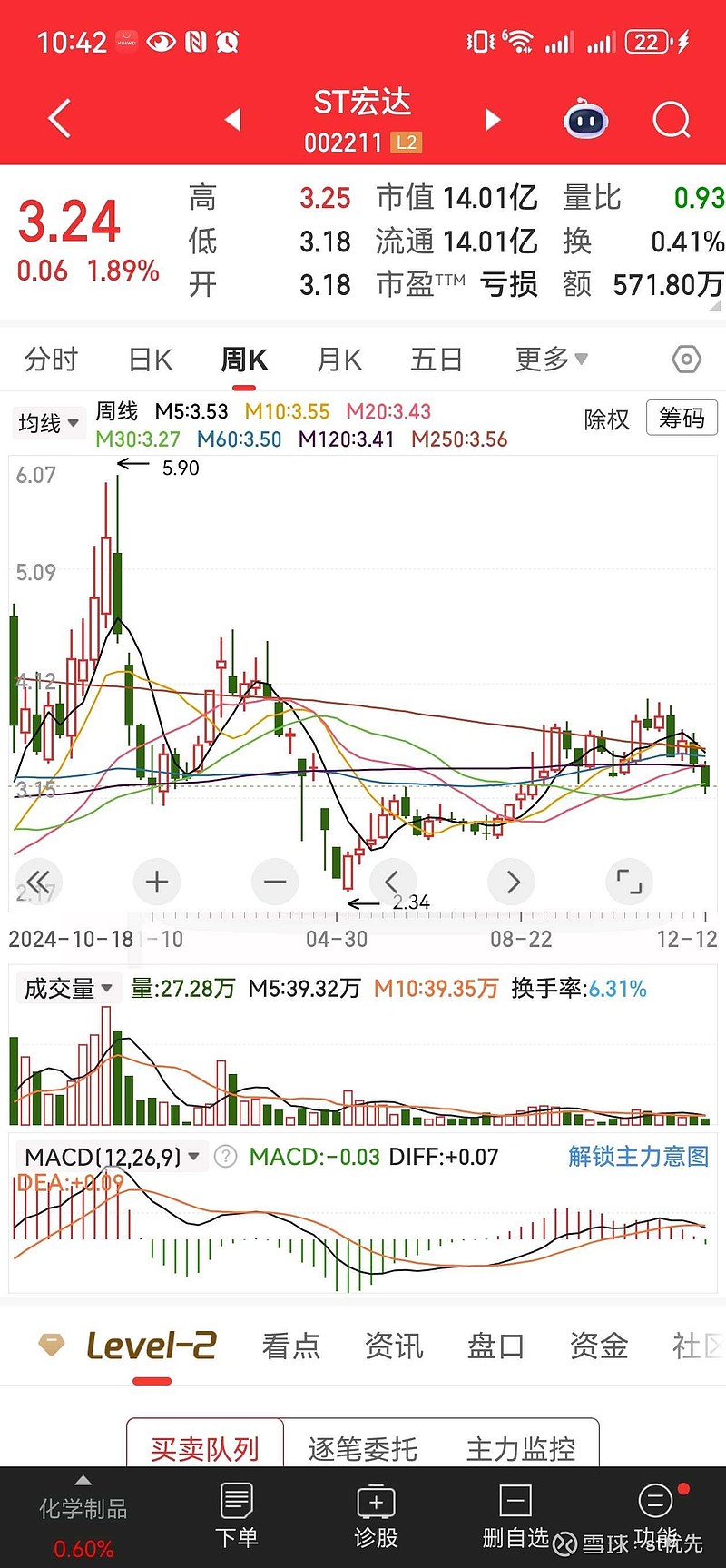The width and height of the screenshot is (726, 1568).
Task: Switch to the next stock
Action: click(493, 119)
